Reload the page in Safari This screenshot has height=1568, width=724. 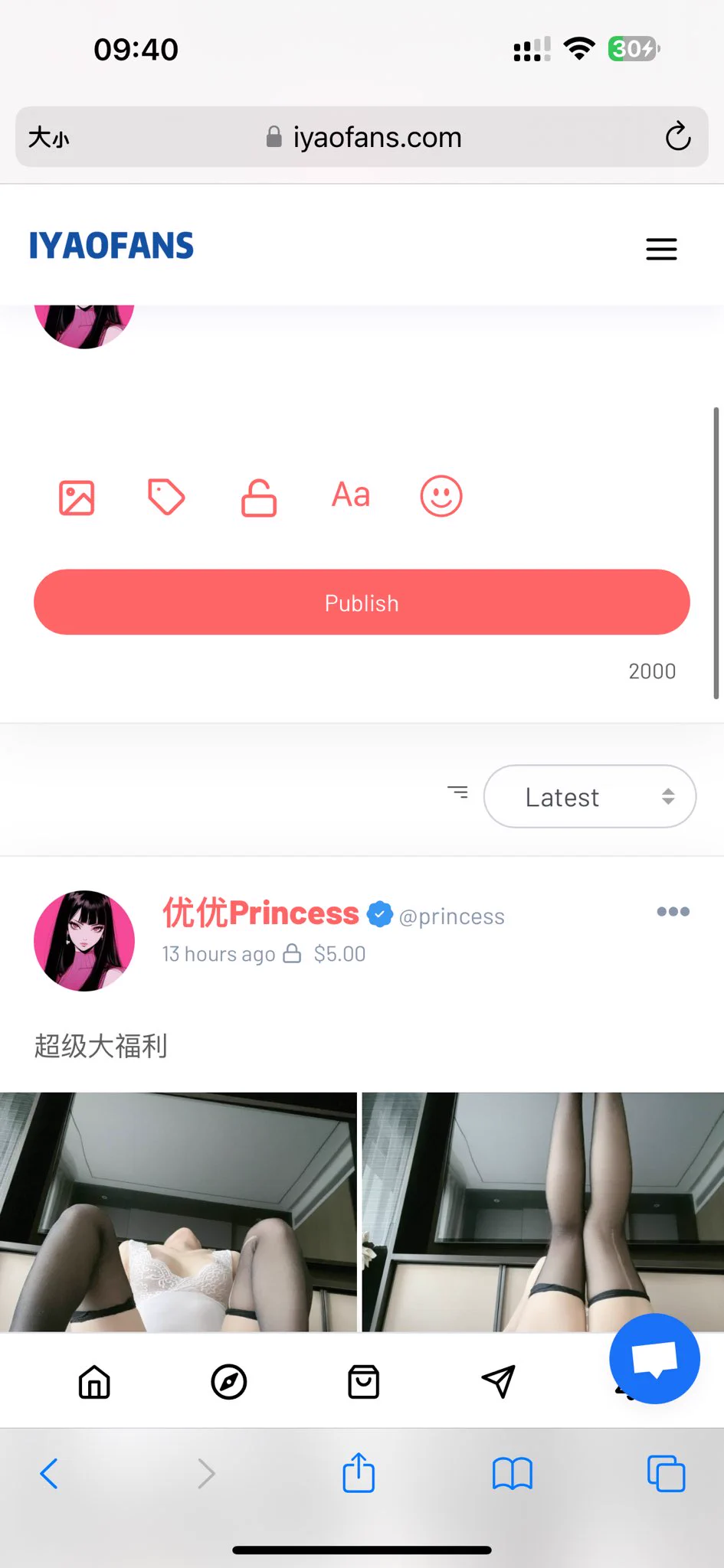coord(677,137)
